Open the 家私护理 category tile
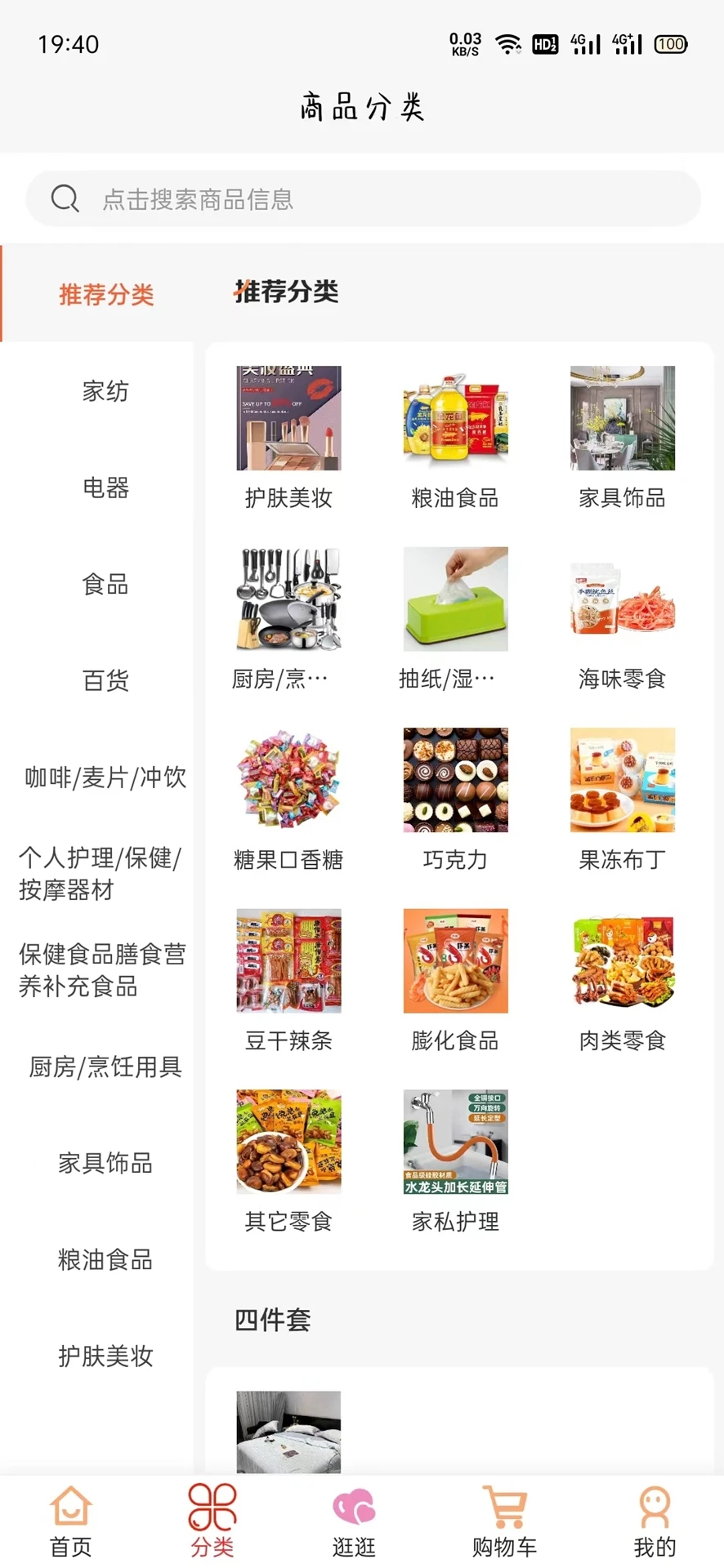 [x=455, y=1160]
